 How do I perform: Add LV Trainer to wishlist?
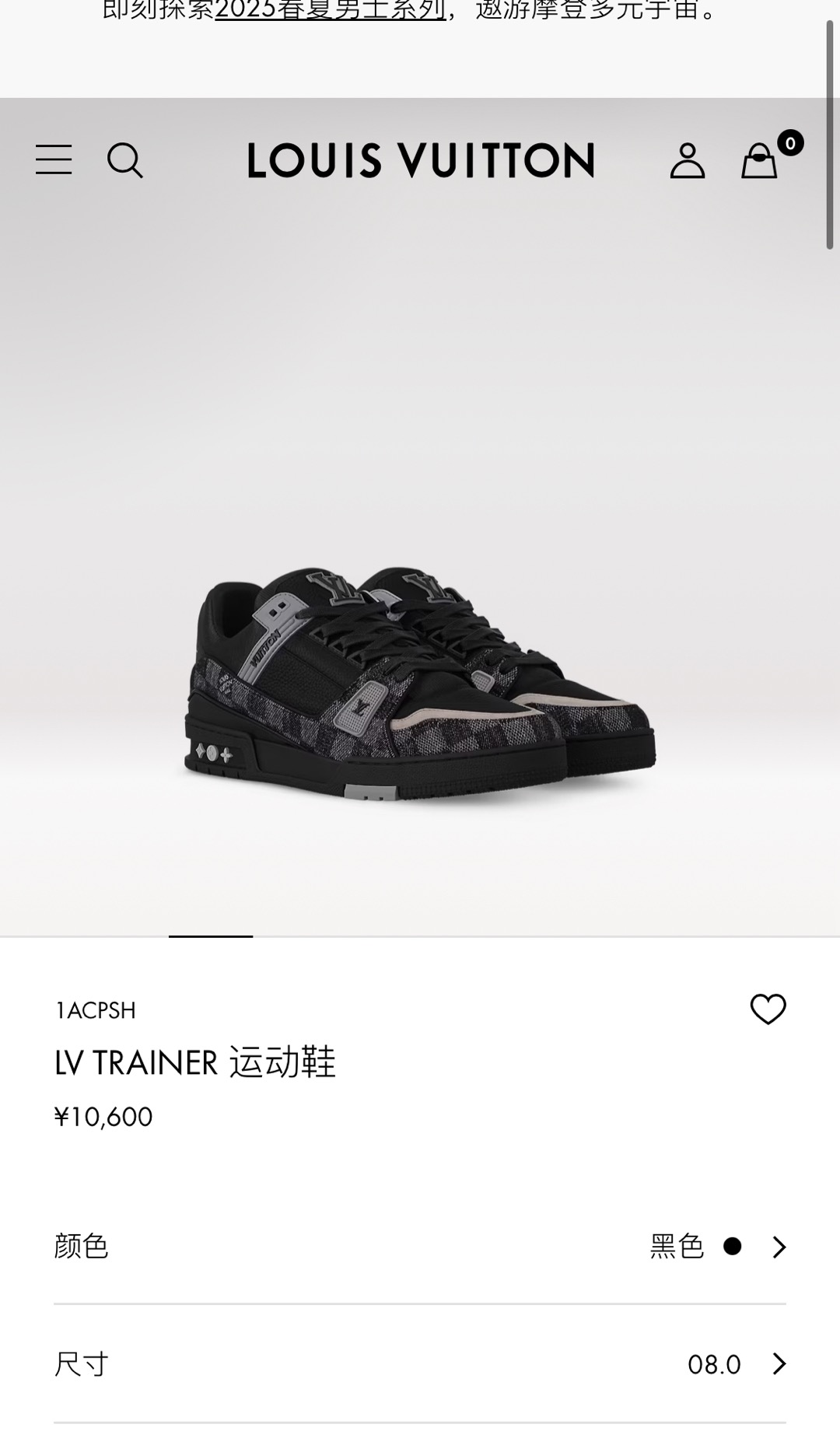tap(768, 1009)
